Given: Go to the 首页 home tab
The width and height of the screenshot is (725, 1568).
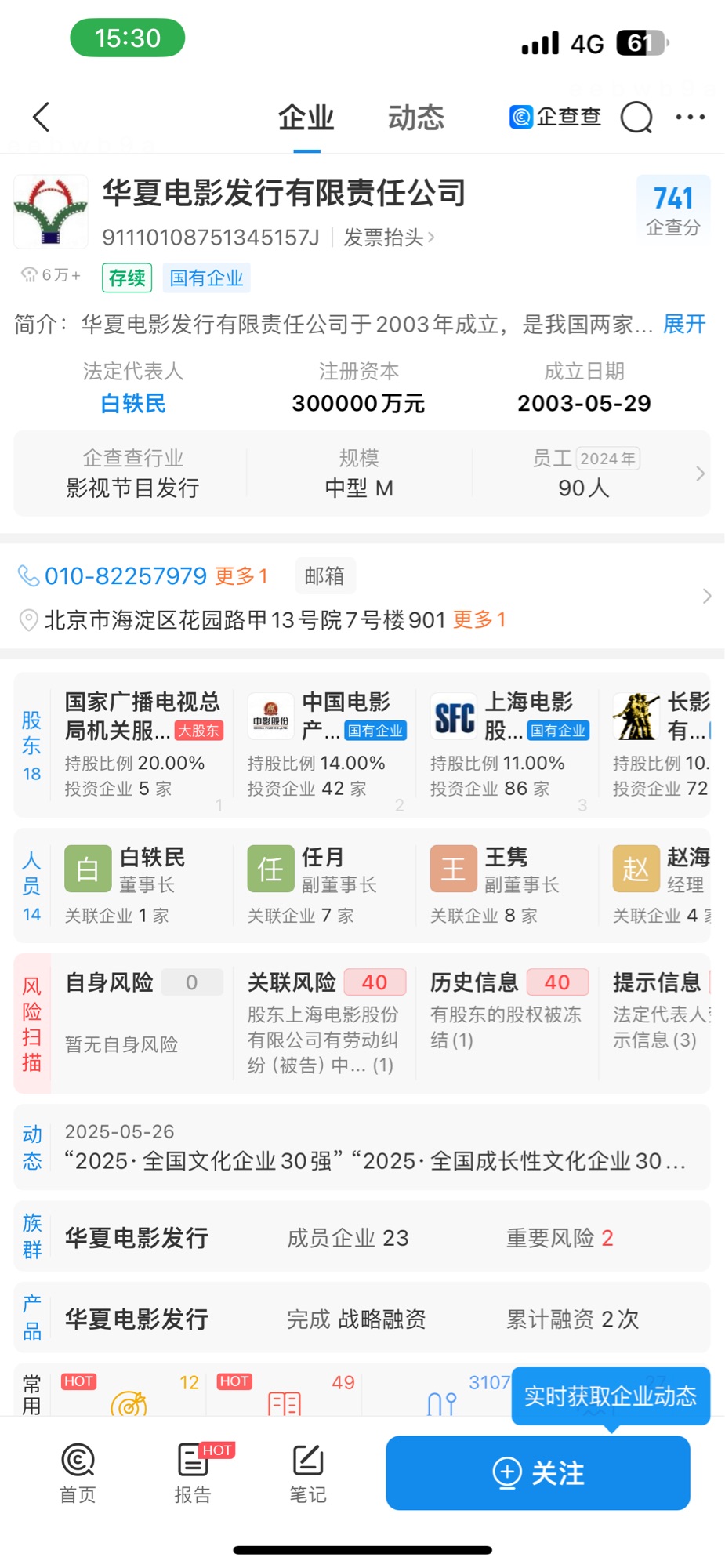Looking at the screenshot, I should click(78, 1472).
